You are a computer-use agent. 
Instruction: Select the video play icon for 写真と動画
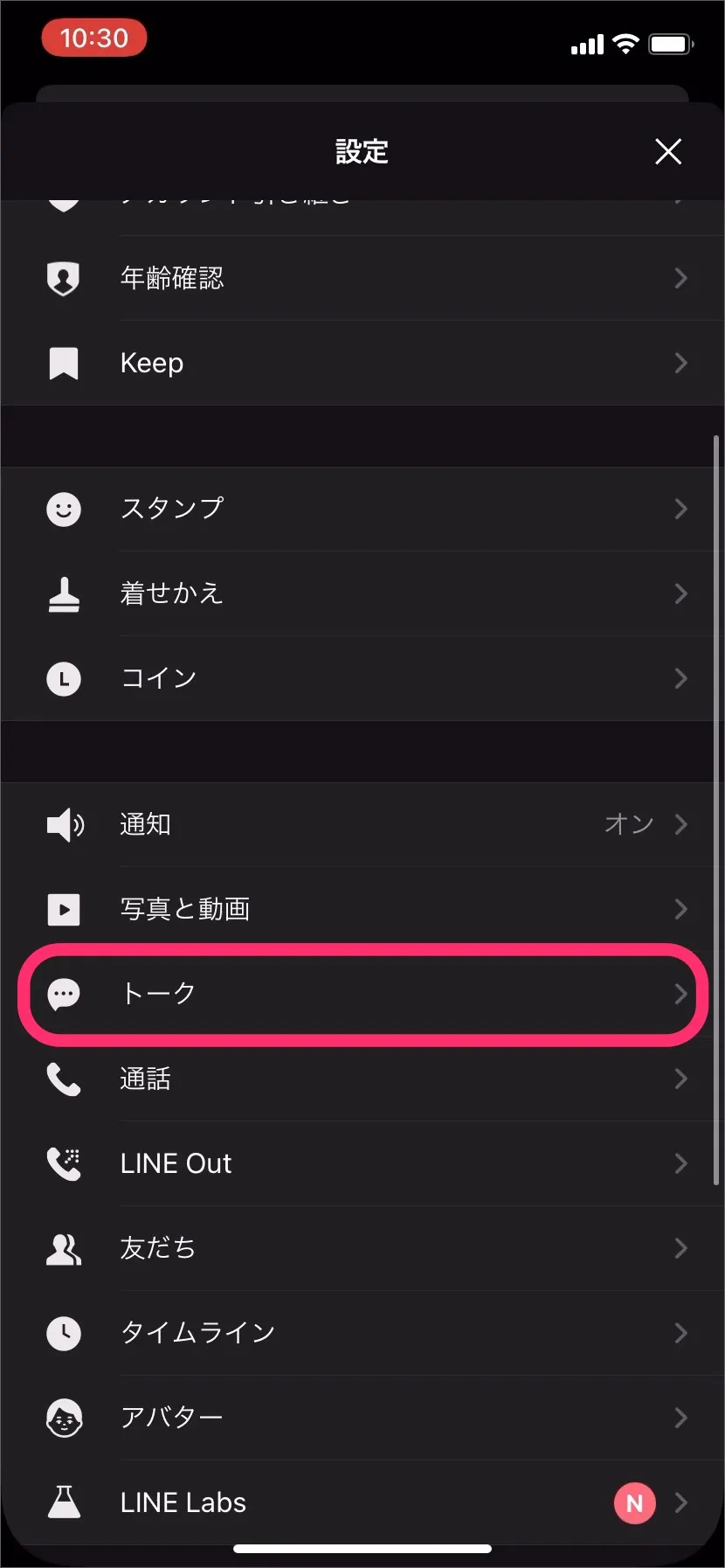click(63, 909)
